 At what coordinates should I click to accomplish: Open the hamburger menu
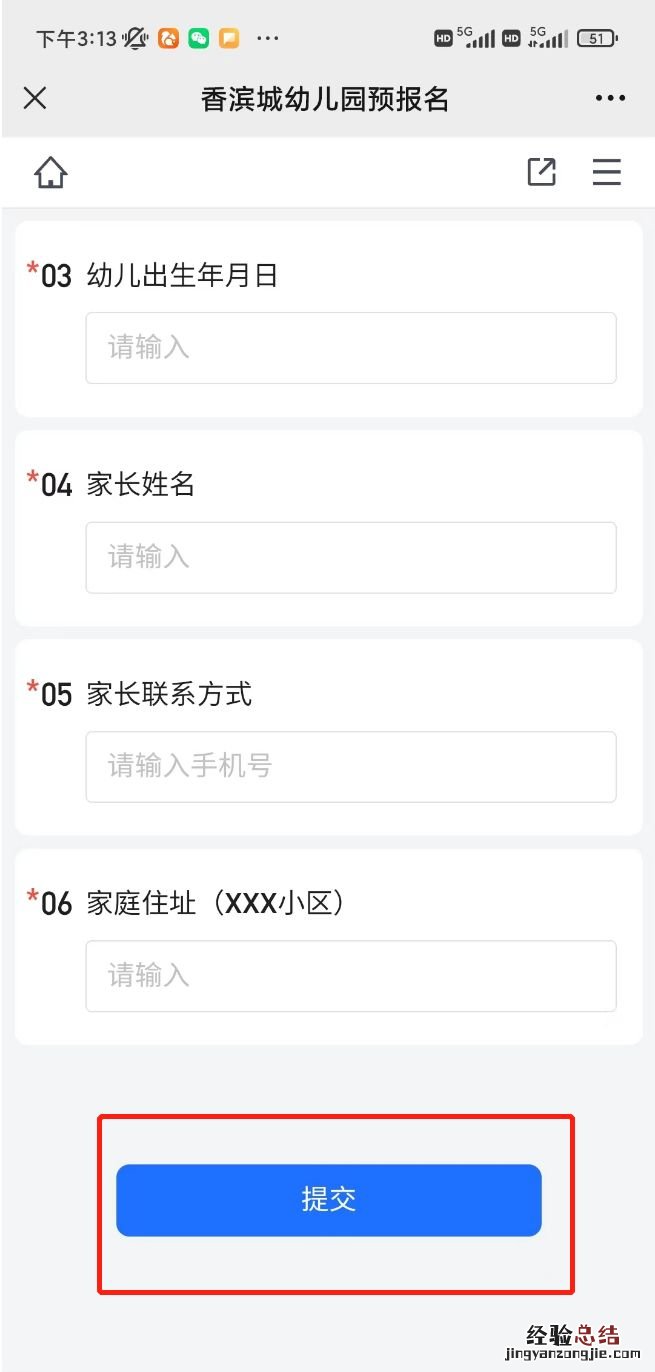click(606, 172)
